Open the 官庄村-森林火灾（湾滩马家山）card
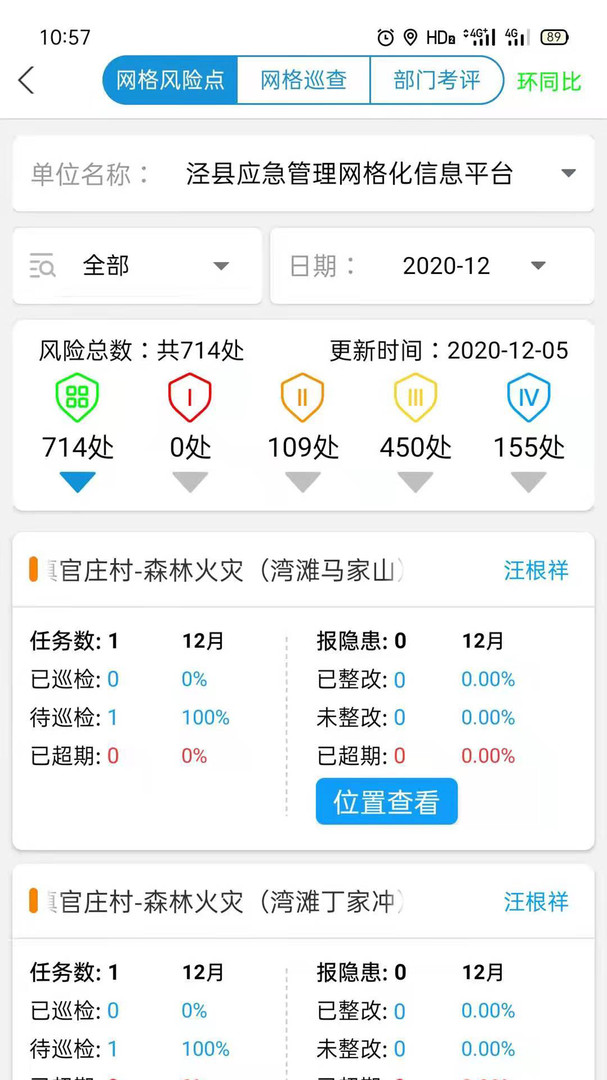The height and width of the screenshot is (1080, 607). [230, 571]
